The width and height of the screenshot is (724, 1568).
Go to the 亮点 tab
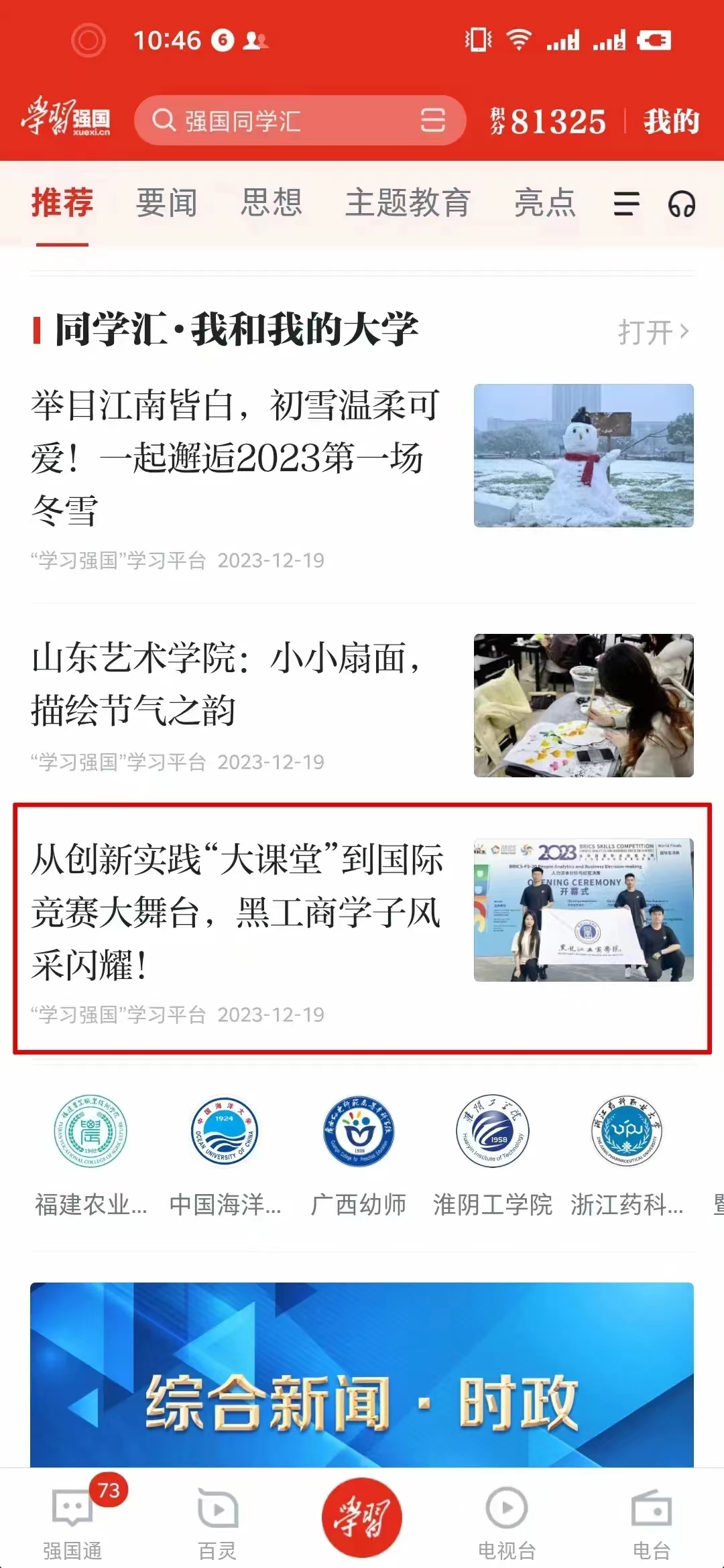tap(544, 203)
